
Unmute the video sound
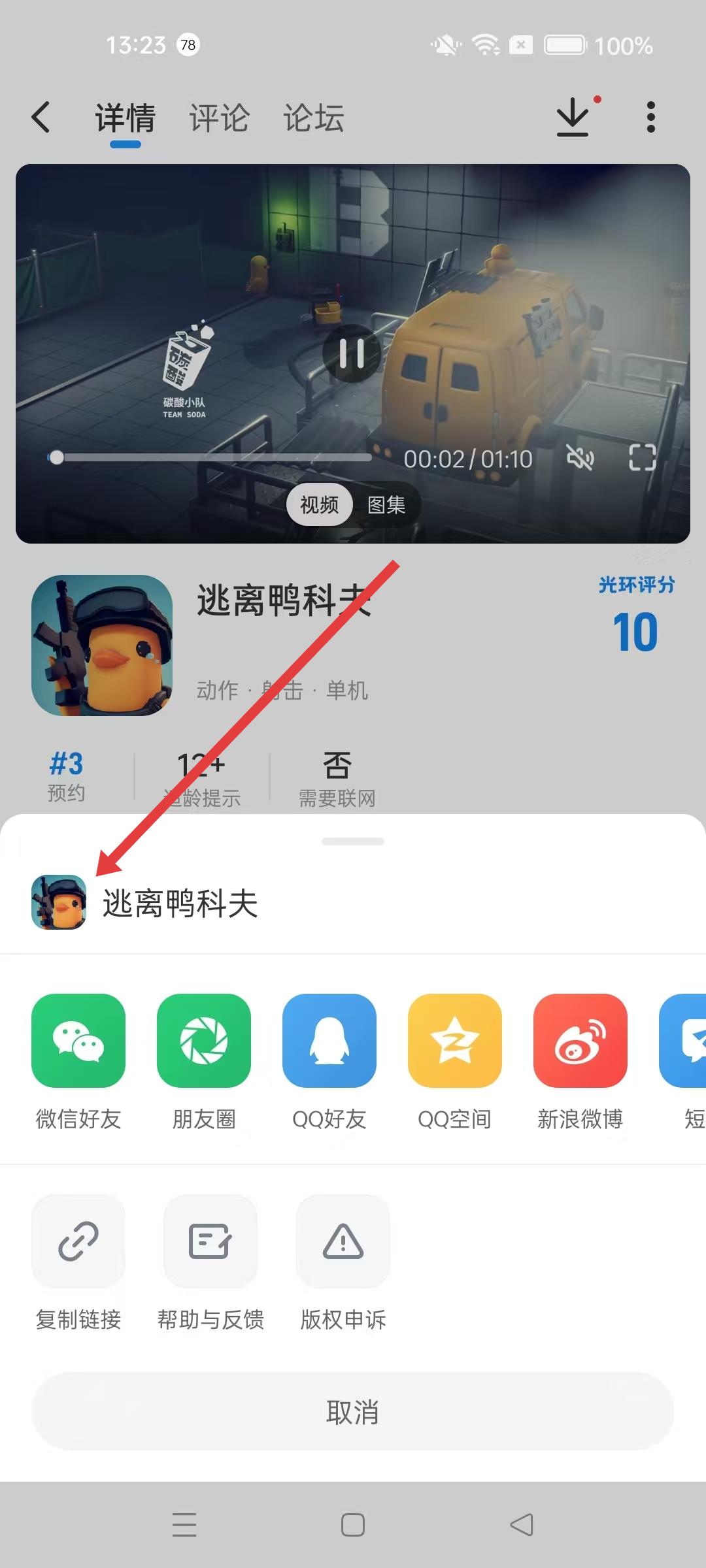(580, 458)
